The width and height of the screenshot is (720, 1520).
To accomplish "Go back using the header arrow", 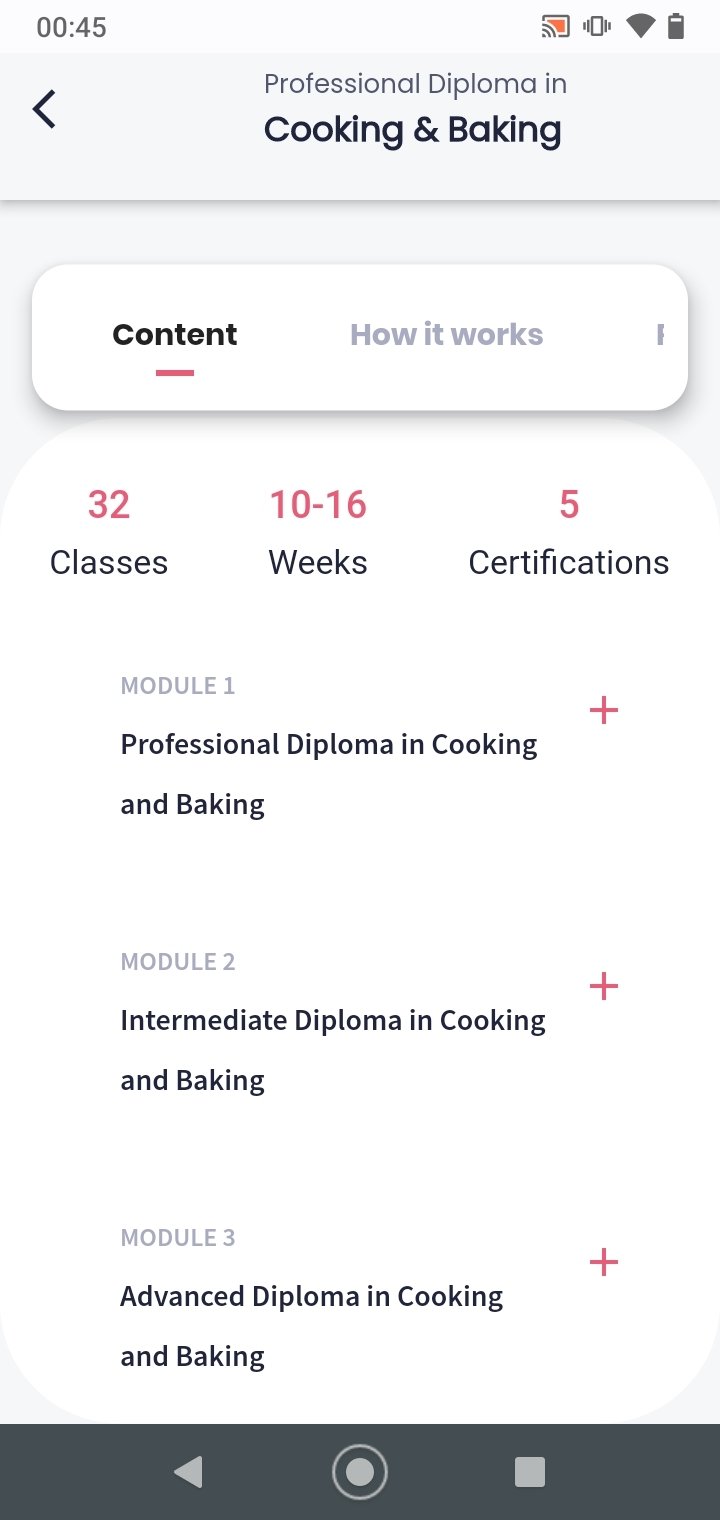I will [x=44, y=109].
